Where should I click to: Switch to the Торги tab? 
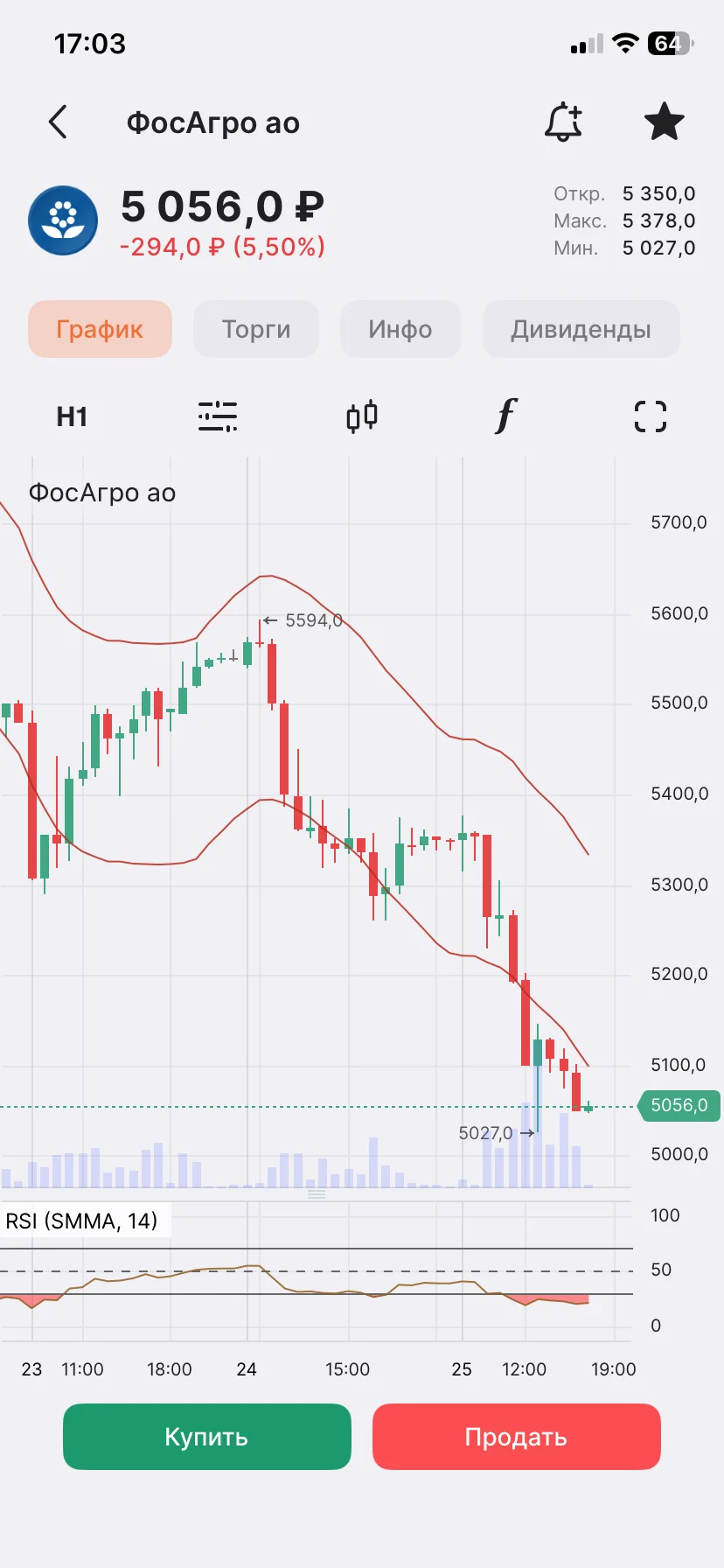[256, 329]
